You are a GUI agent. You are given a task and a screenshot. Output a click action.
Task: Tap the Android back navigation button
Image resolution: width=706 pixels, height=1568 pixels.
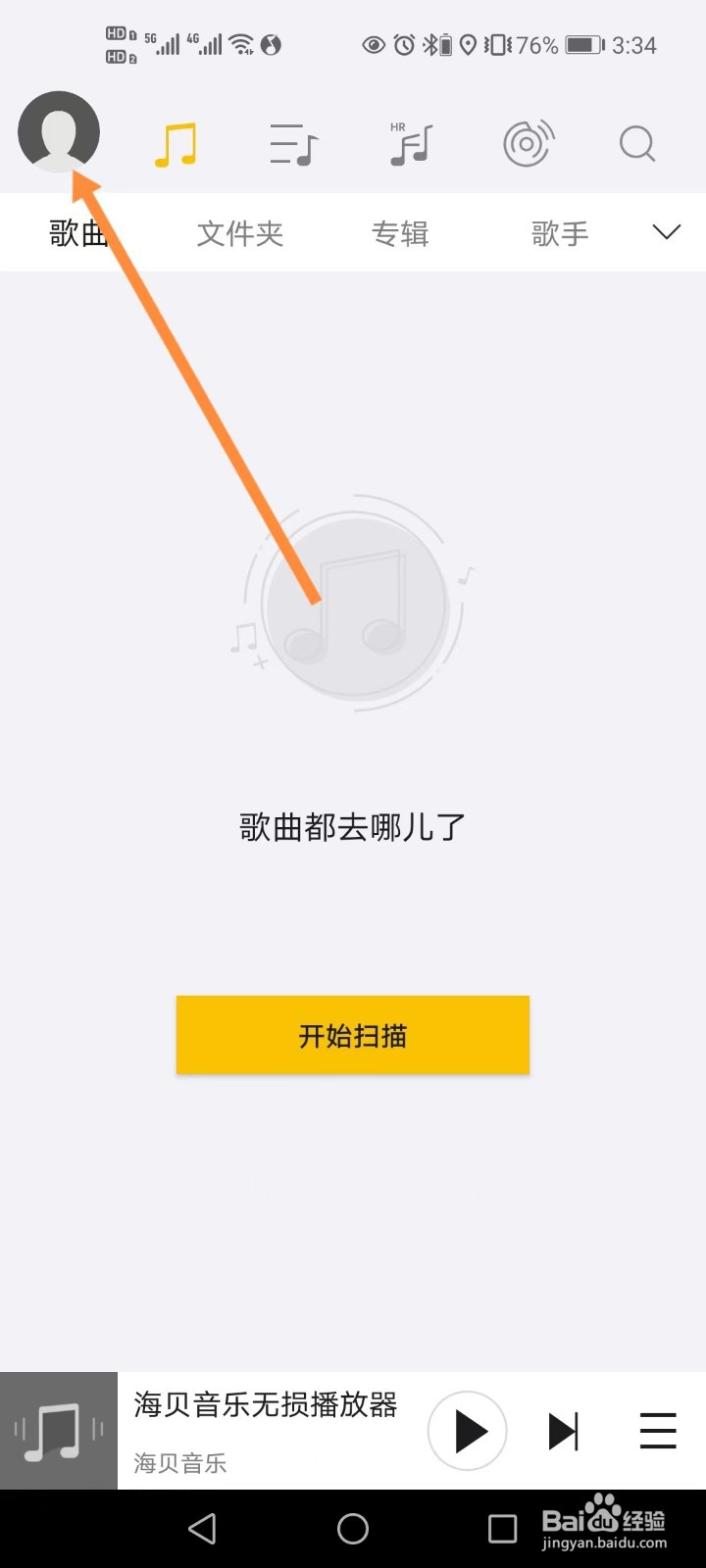coord(202,1529)
